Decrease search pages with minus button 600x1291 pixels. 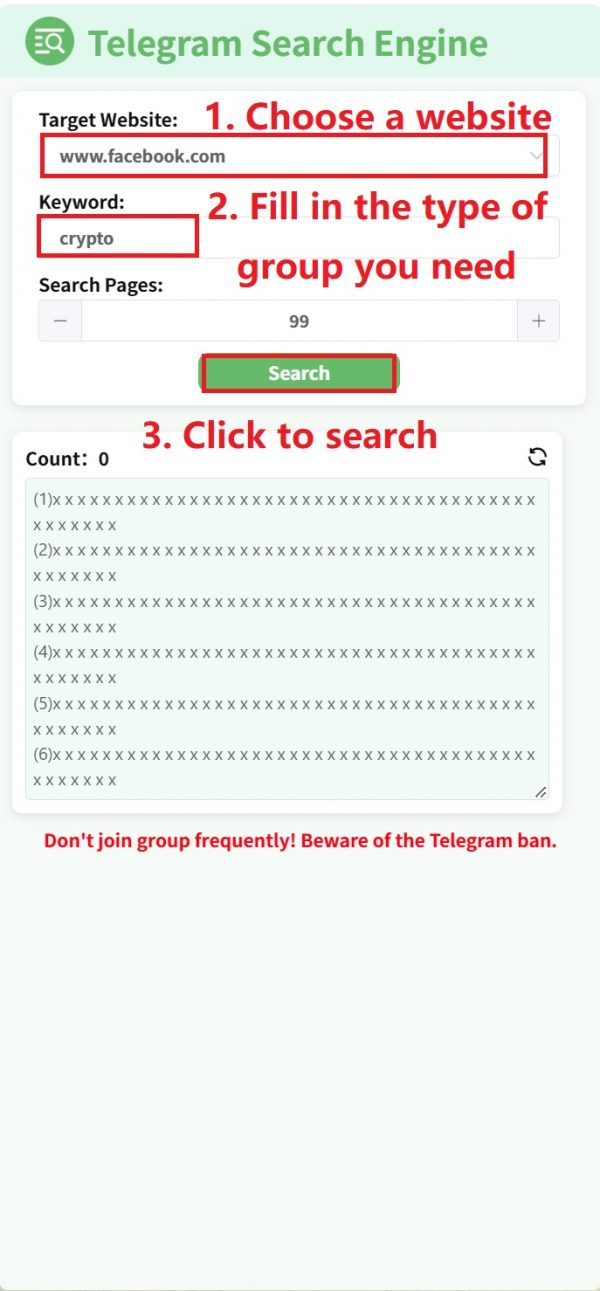[60, 321]
